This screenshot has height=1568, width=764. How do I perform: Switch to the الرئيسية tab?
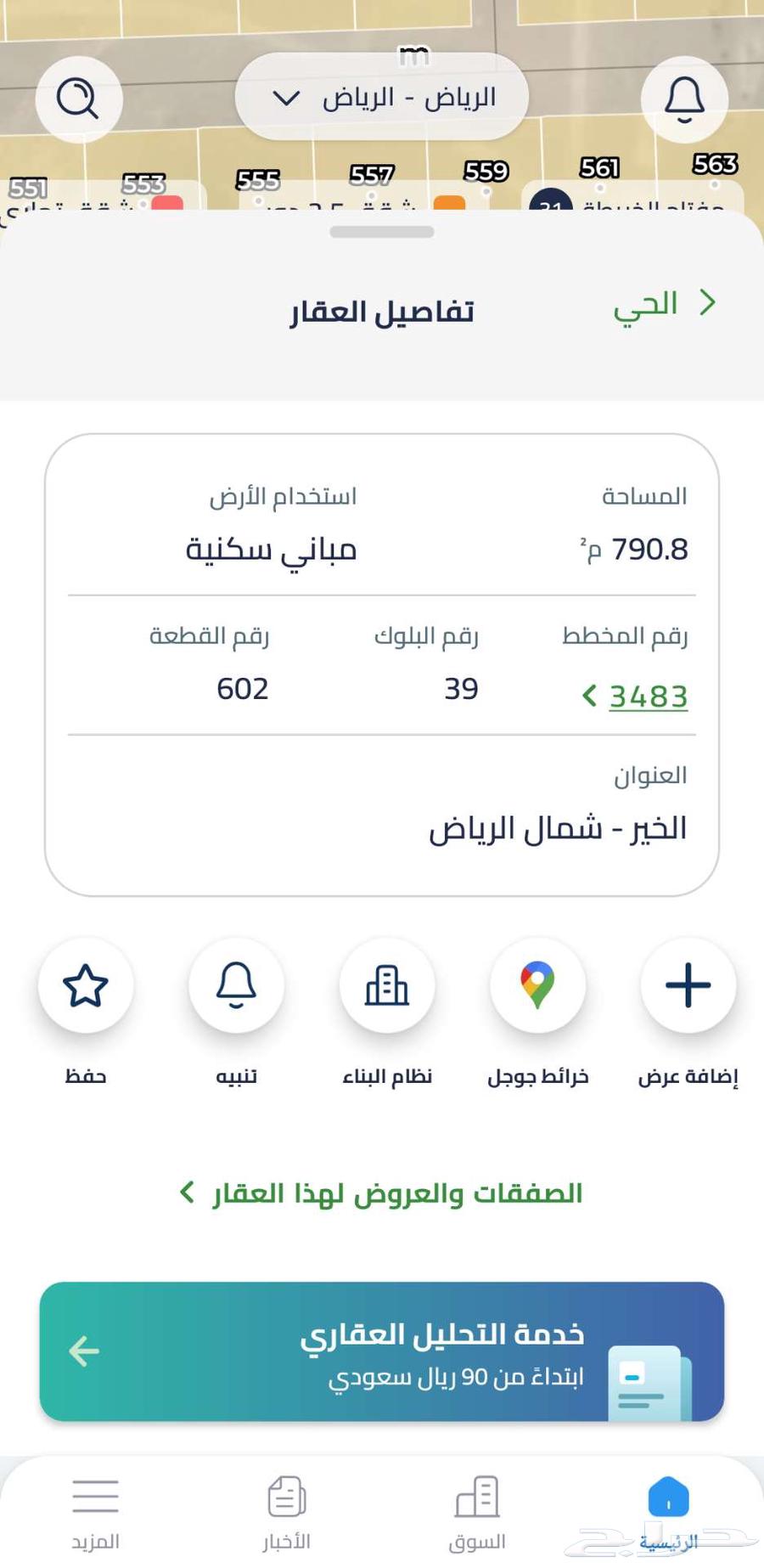668,1511
